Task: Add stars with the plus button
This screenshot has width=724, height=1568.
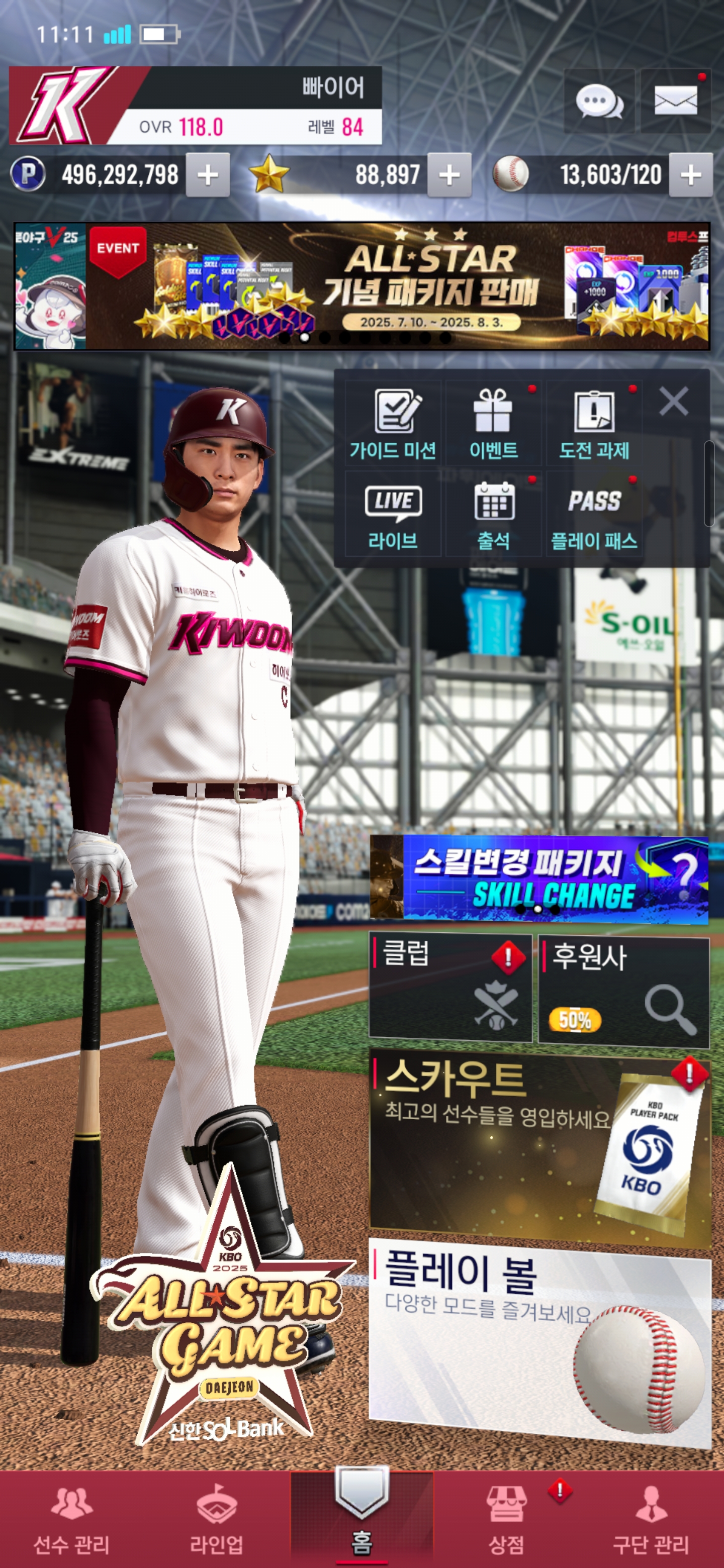Action: tap(449, 175)
